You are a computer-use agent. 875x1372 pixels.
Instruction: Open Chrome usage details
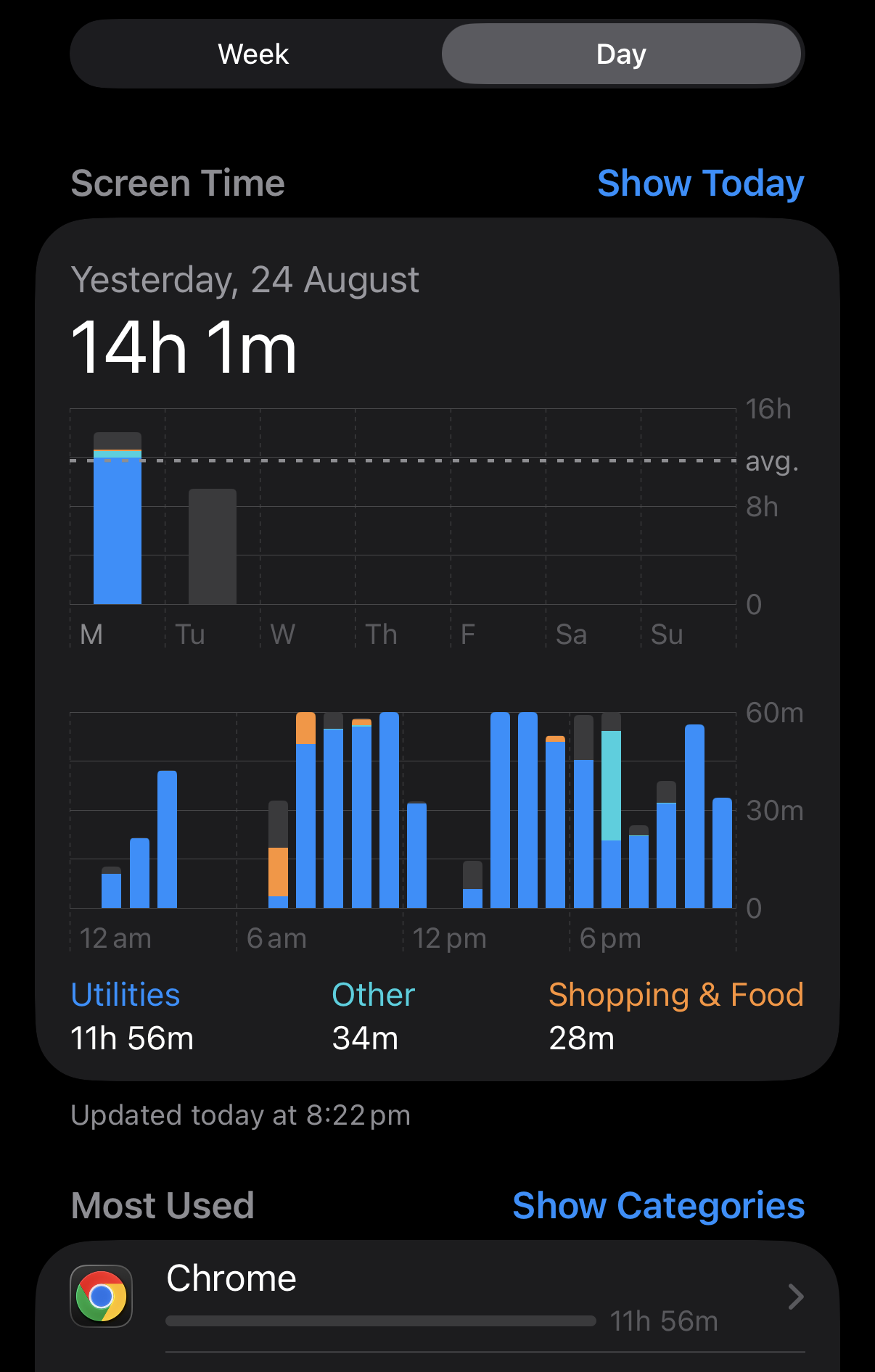(x=437, y=1297)
